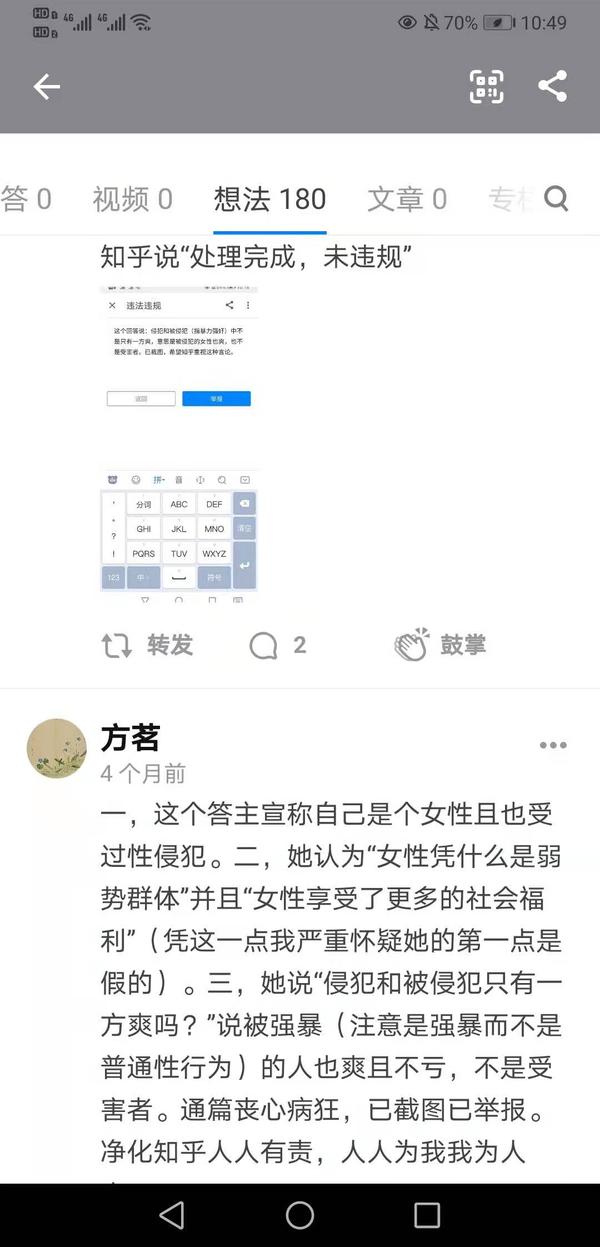Open recent apps from navigation bar
This screenshot has height=1247, width=600.
click(427, 1214)
